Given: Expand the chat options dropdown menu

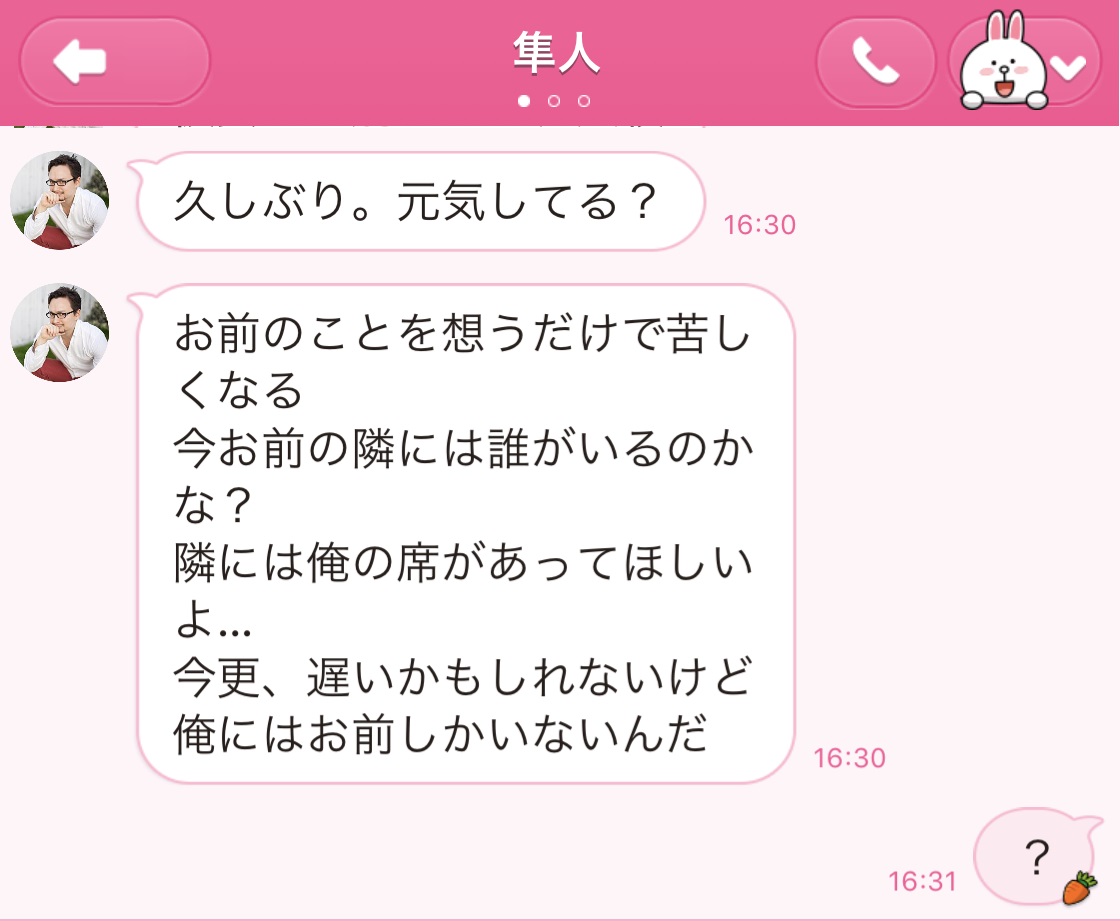Looking at the screenshot, I should click(1069, 67).
